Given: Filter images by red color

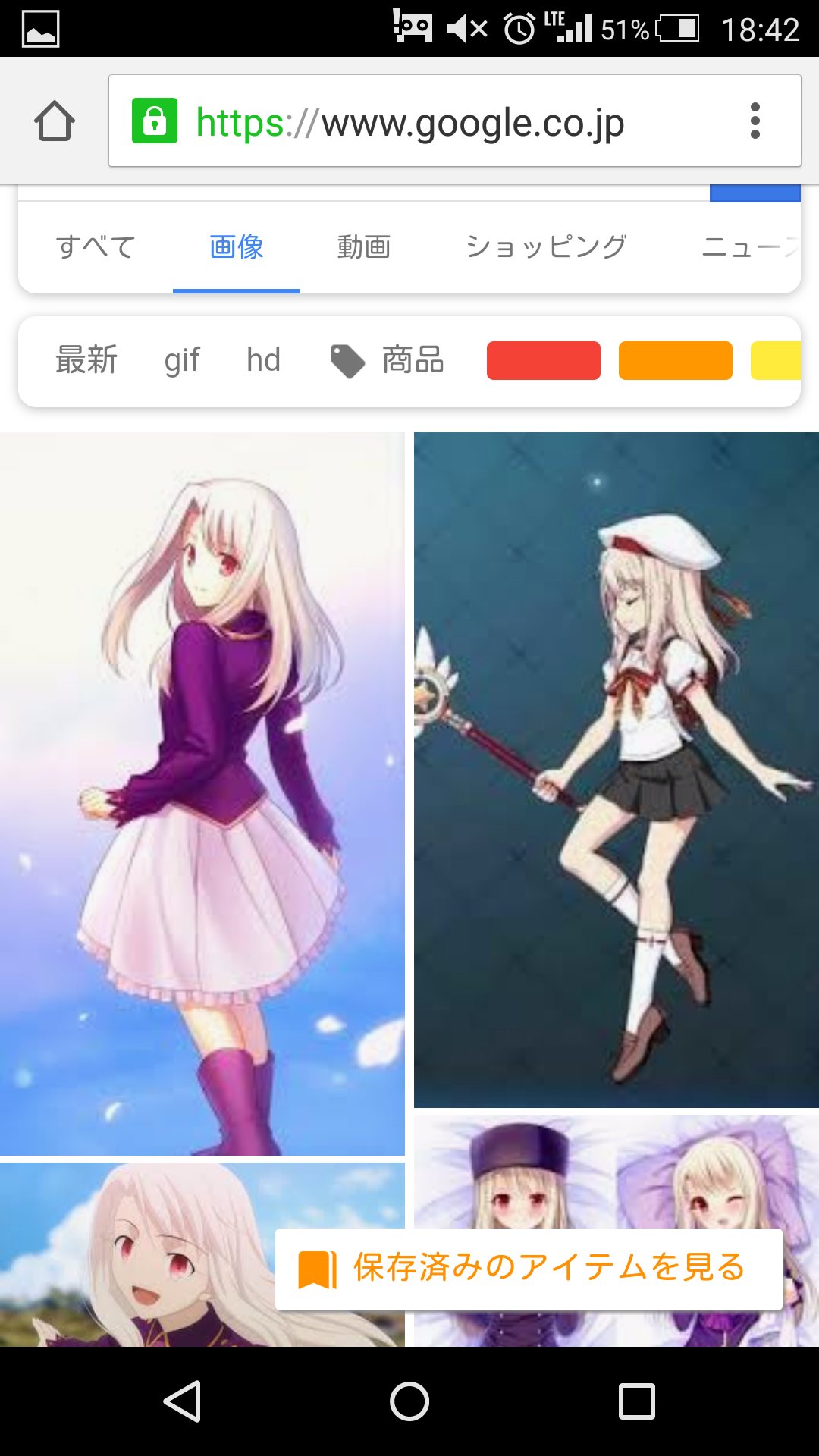Looking at the screenshot, I should point(543,360).
